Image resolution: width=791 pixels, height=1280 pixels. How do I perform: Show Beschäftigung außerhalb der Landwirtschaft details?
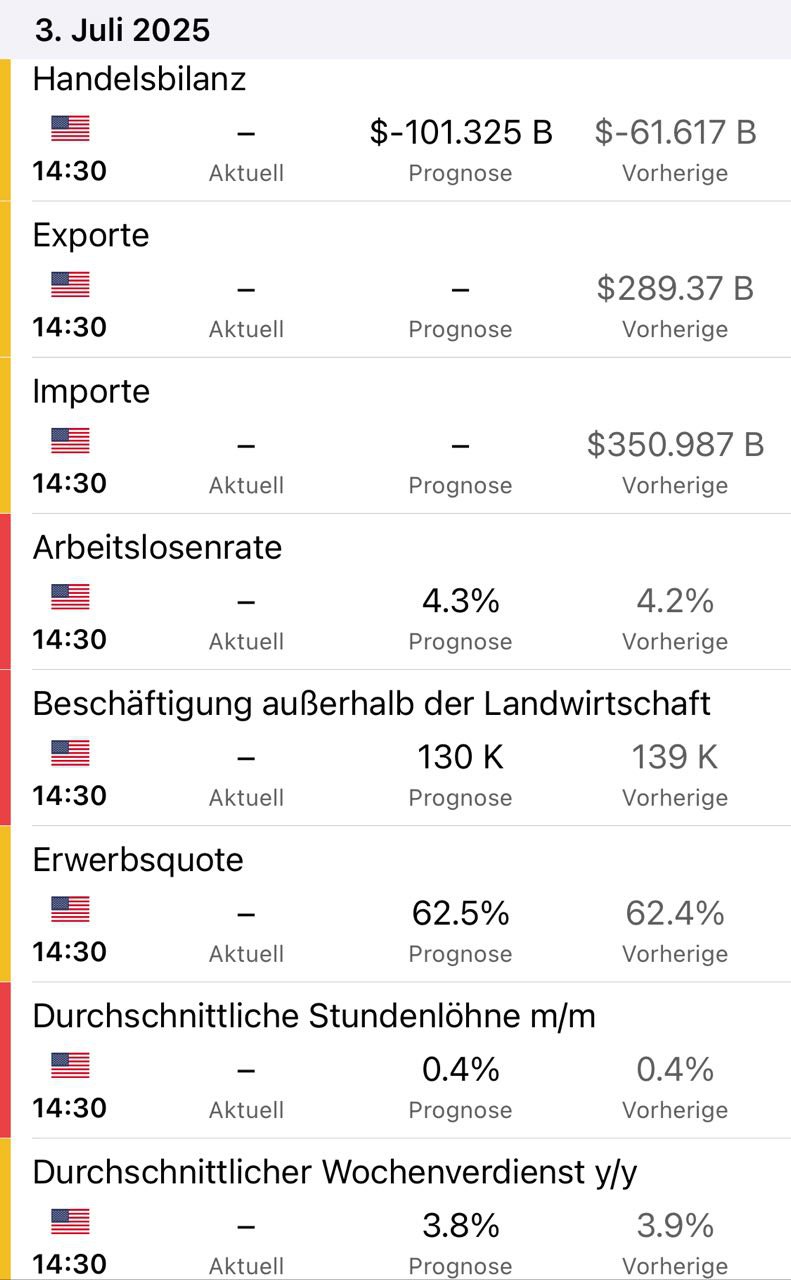(x=371, y=704)
